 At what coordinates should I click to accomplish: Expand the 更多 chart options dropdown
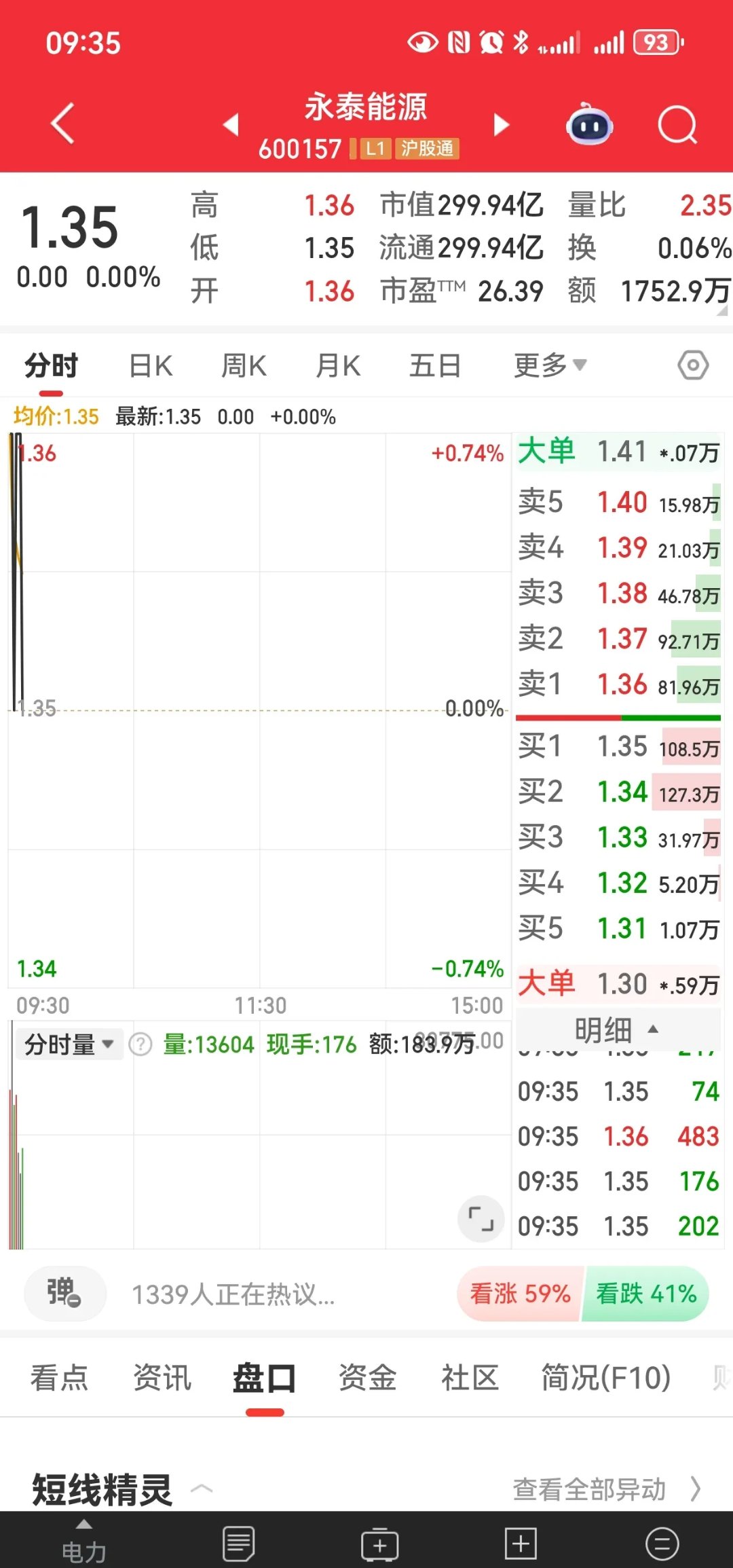pyautogui.click(x=549, y=366)
